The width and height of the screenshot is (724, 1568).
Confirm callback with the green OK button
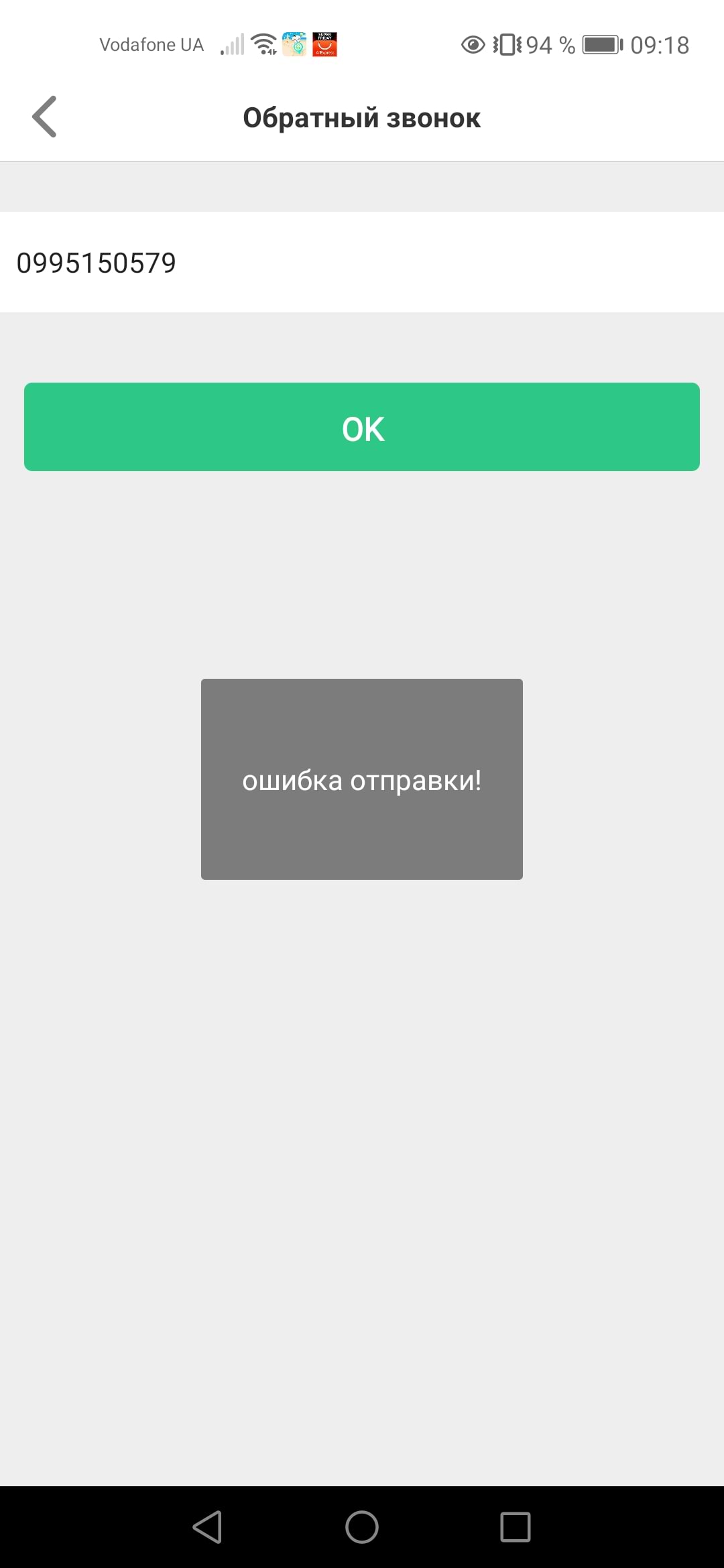[362, 427]
